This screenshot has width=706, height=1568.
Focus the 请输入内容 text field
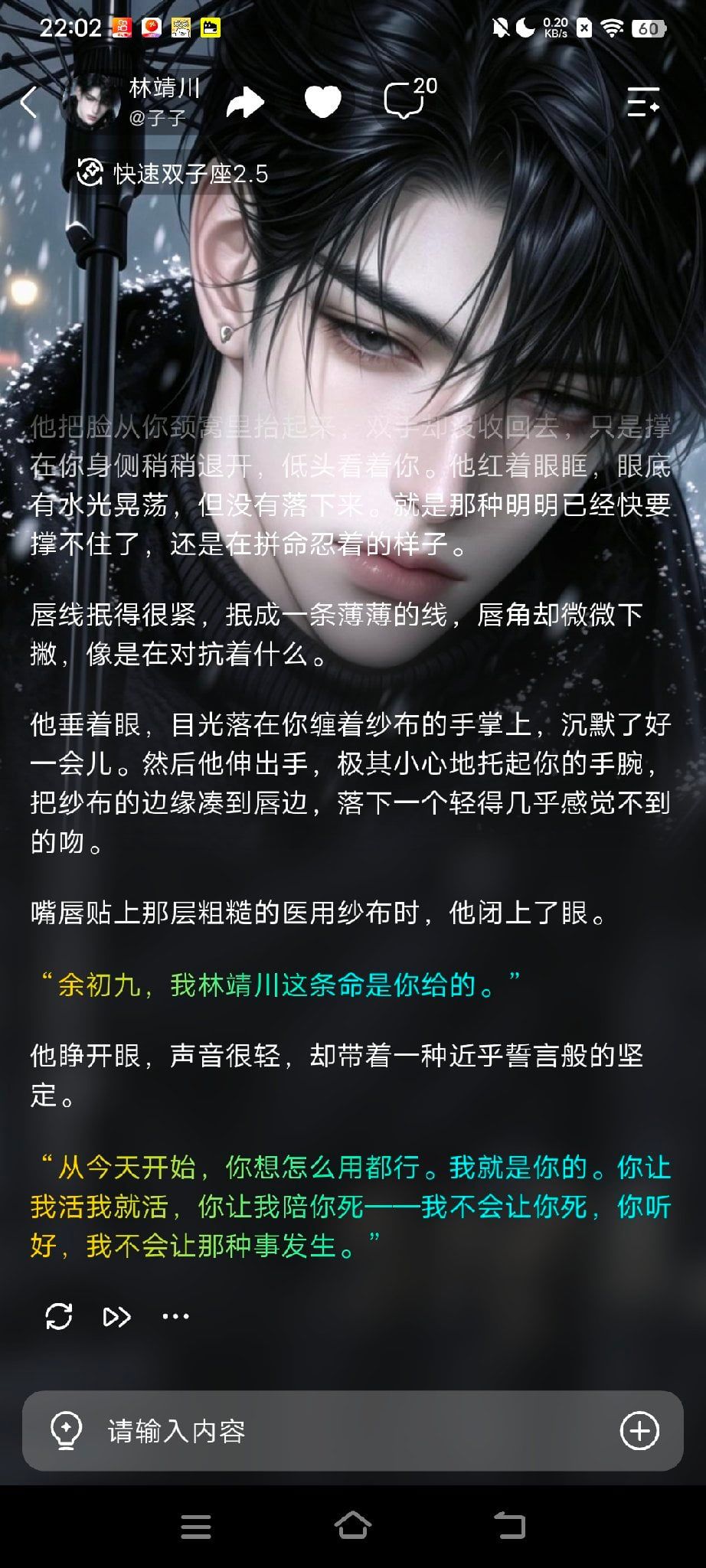click(x=353, y=1431)
